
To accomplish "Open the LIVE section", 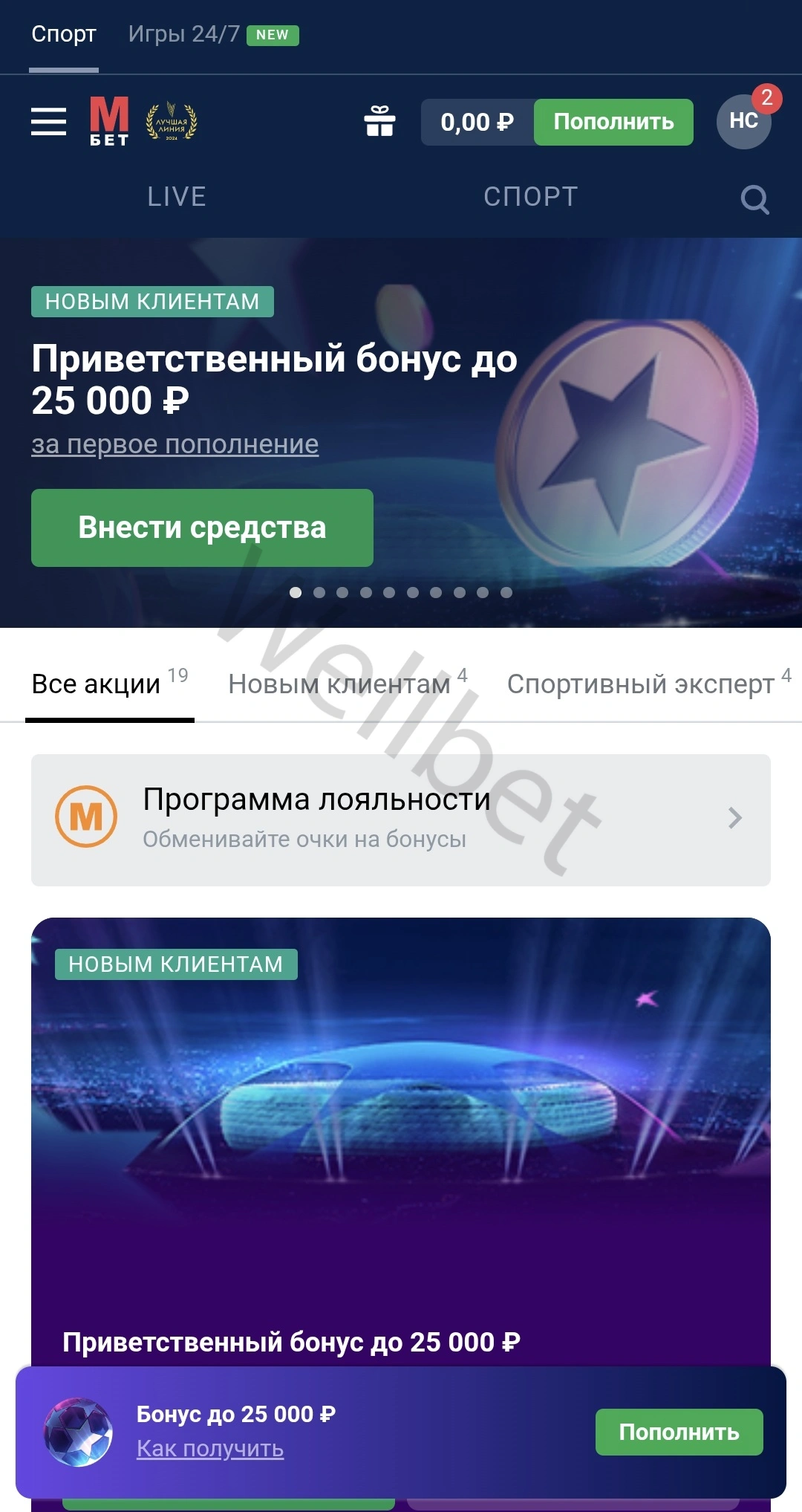I will coord(177,197).
